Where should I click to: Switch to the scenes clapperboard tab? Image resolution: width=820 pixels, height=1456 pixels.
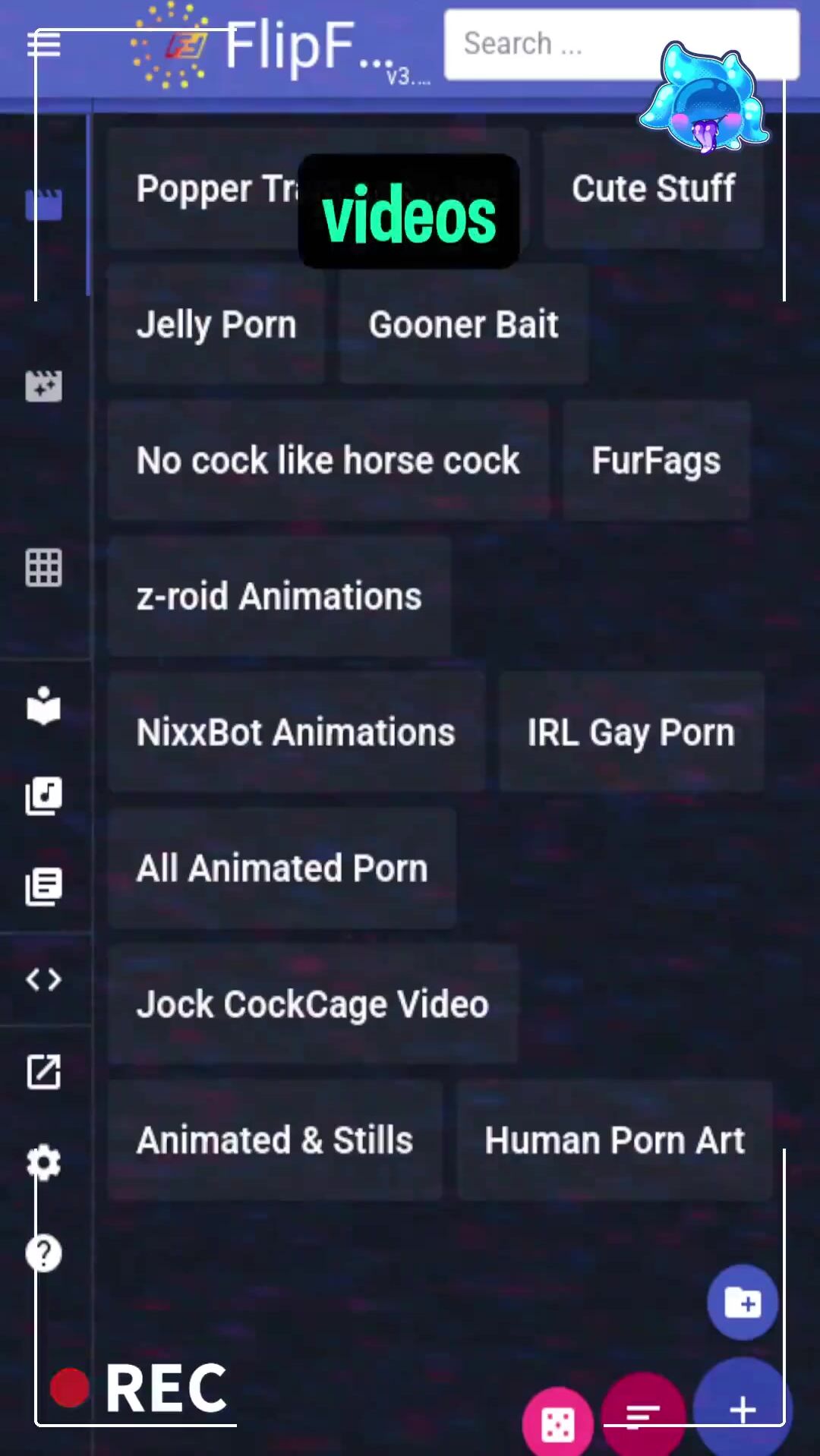pyautogui.click(x=43, y=204)
